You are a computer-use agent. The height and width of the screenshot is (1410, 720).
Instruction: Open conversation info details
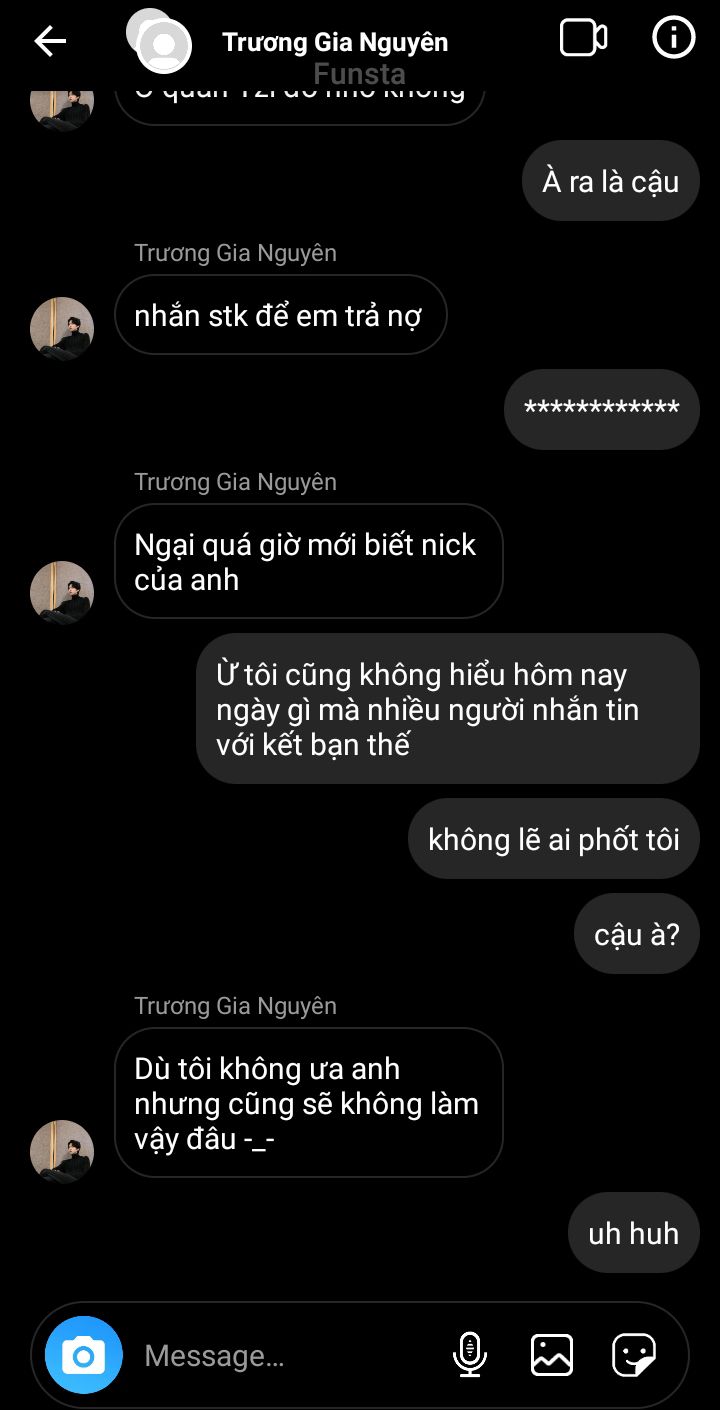point(673,39)
